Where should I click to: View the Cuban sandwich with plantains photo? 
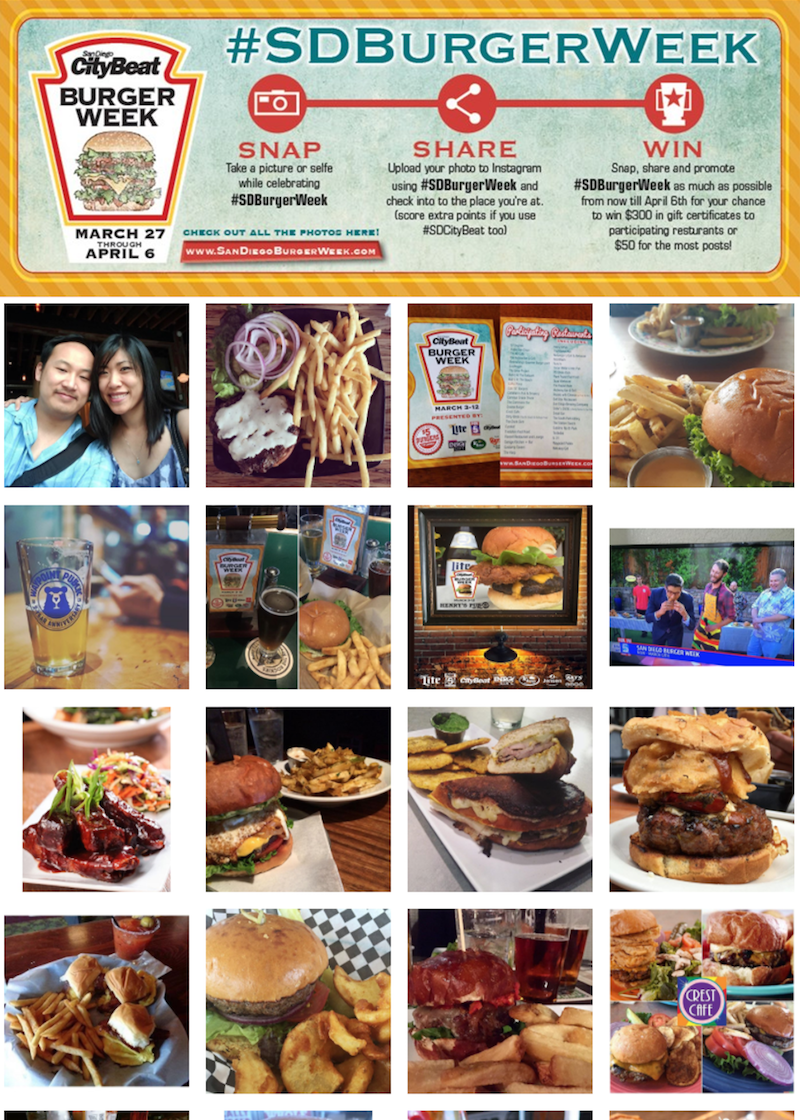pos(499,799)
